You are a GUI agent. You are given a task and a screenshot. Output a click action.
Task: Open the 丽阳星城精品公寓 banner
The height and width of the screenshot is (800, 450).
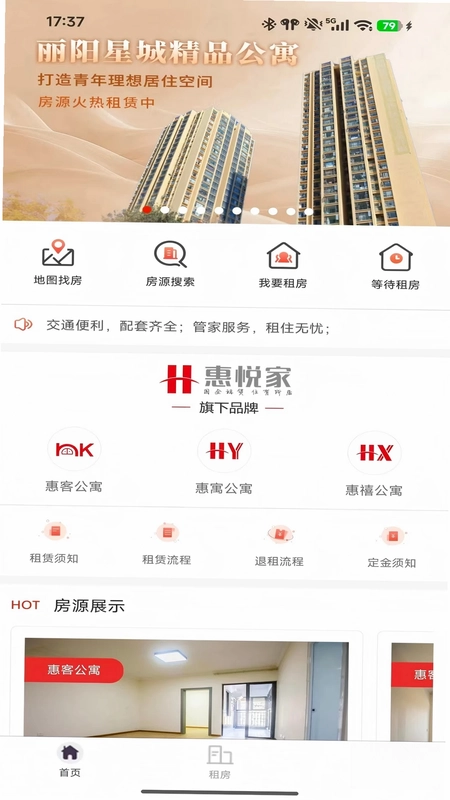(x=226, y=113)
